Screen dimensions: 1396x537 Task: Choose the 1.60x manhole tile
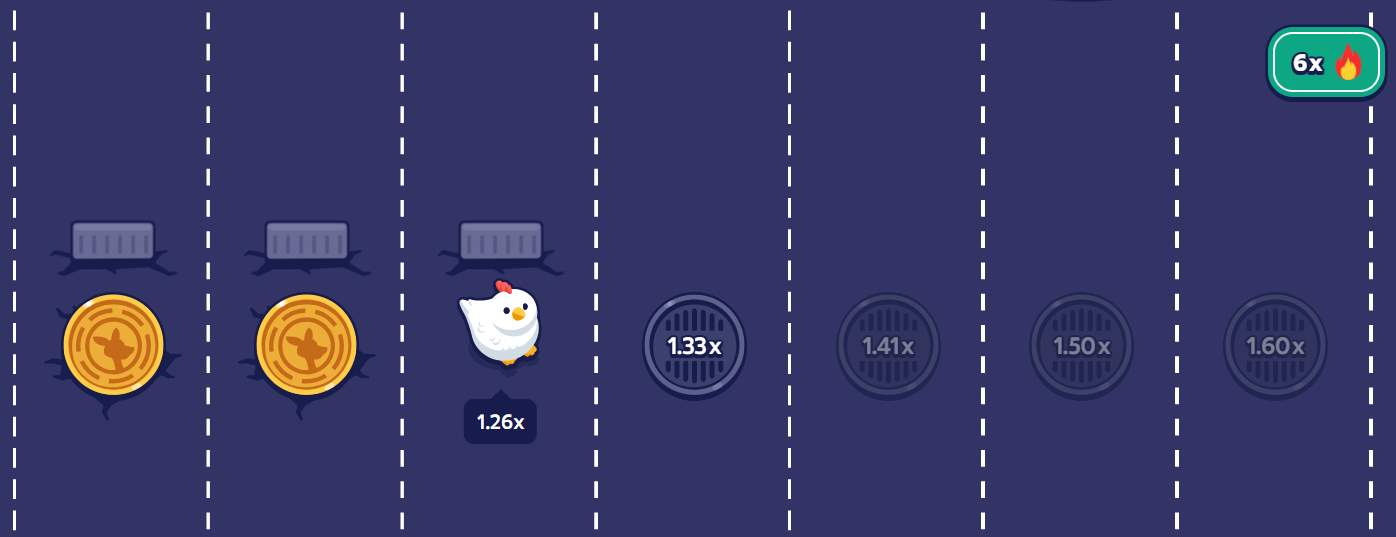click(x=1275, y=345)
